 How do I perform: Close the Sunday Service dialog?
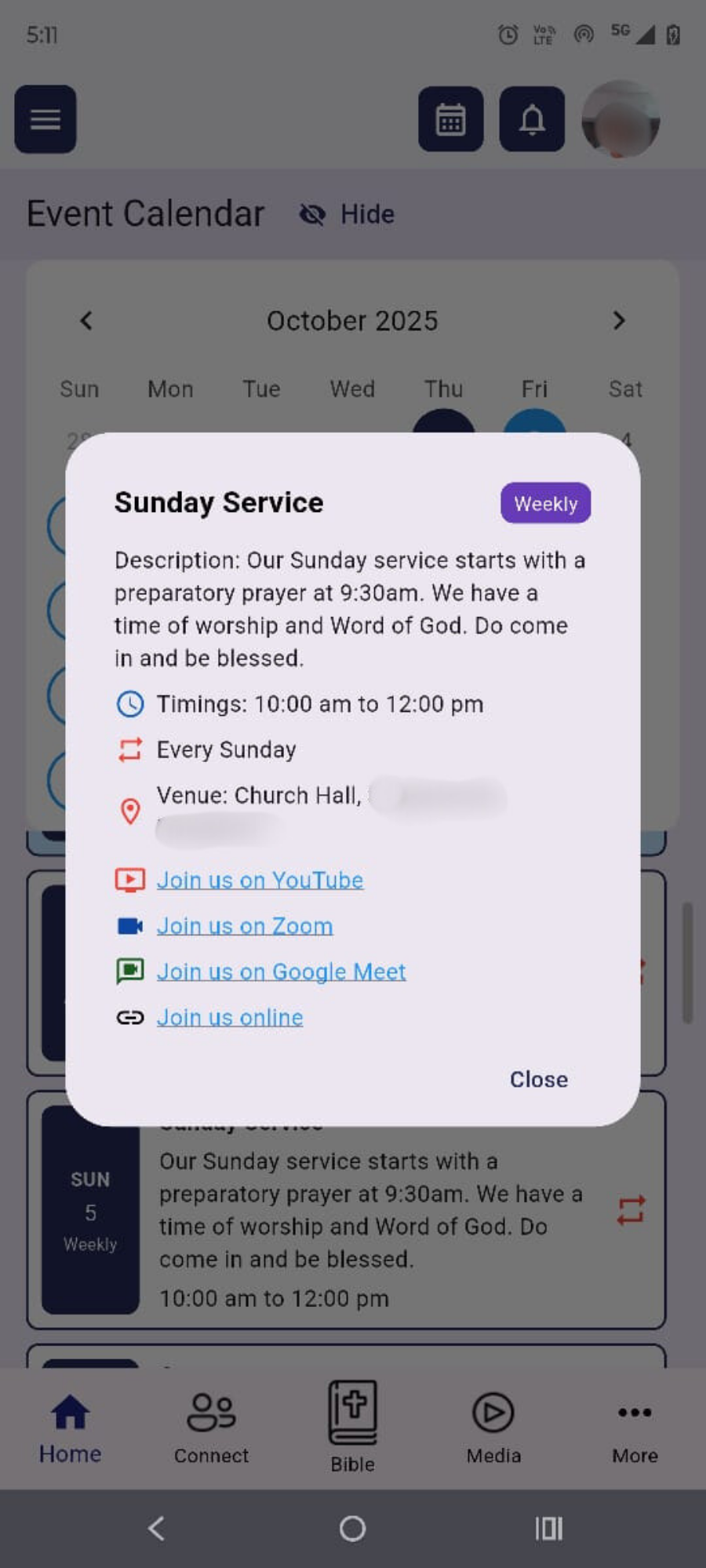(x=538, y=1080)
